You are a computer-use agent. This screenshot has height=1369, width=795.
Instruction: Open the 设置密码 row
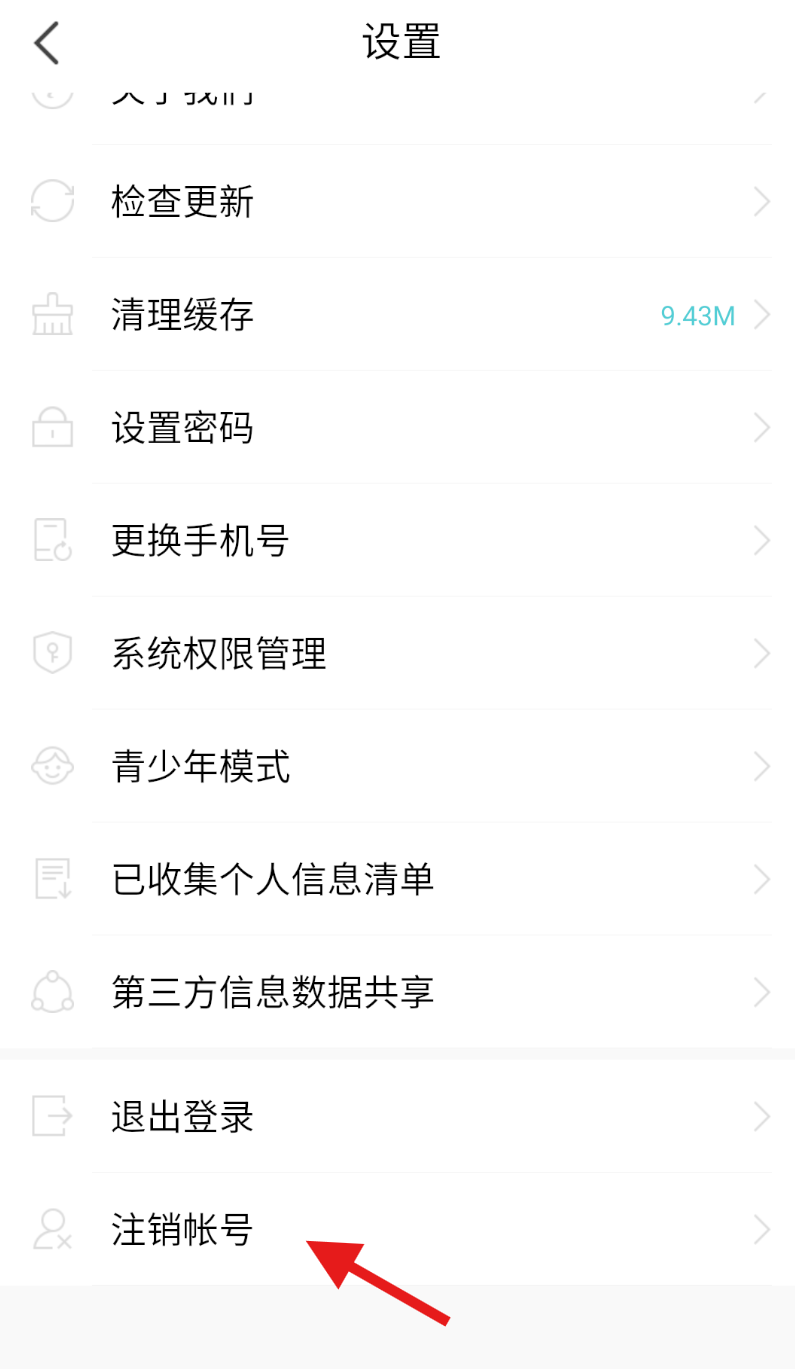click(183, 428)
